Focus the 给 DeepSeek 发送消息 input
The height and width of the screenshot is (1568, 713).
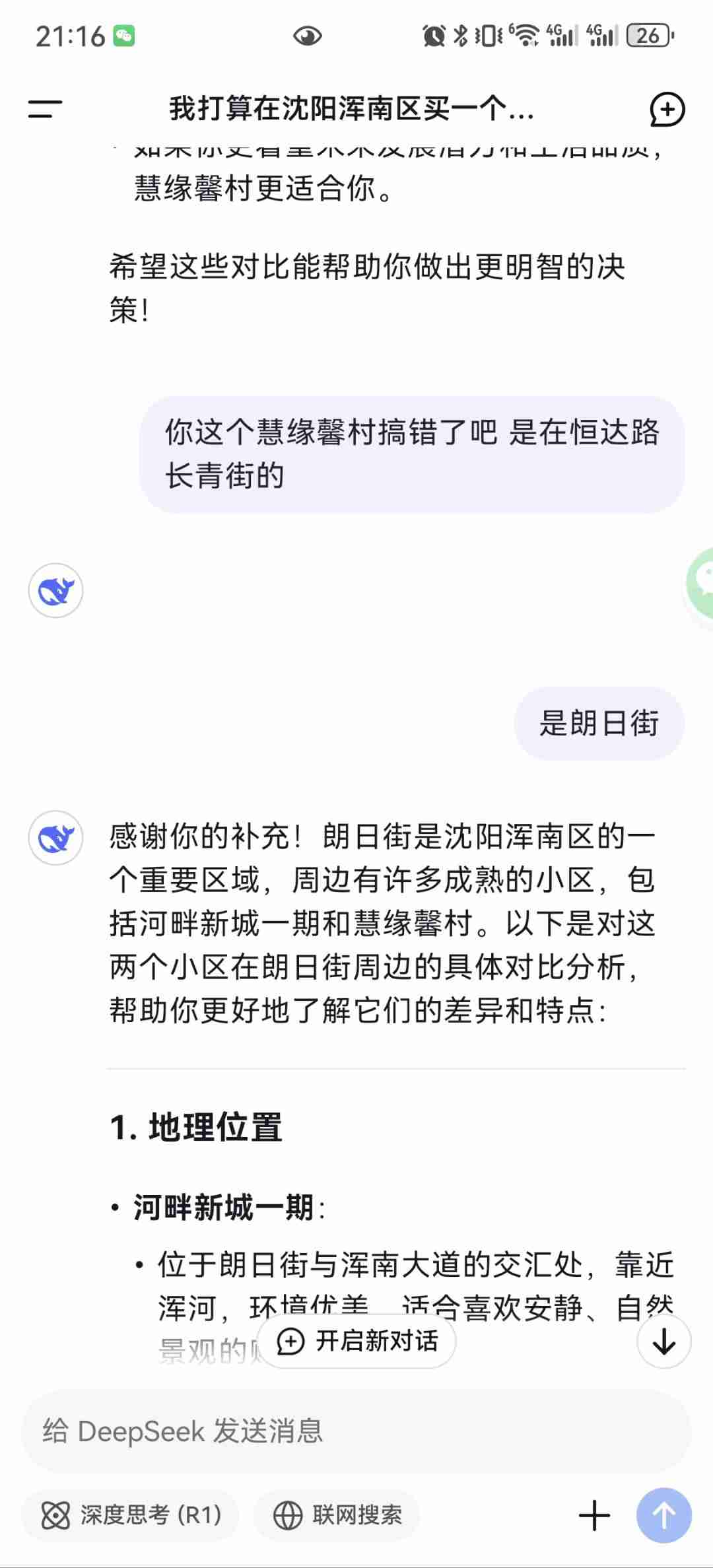(x=356, y=1431)
